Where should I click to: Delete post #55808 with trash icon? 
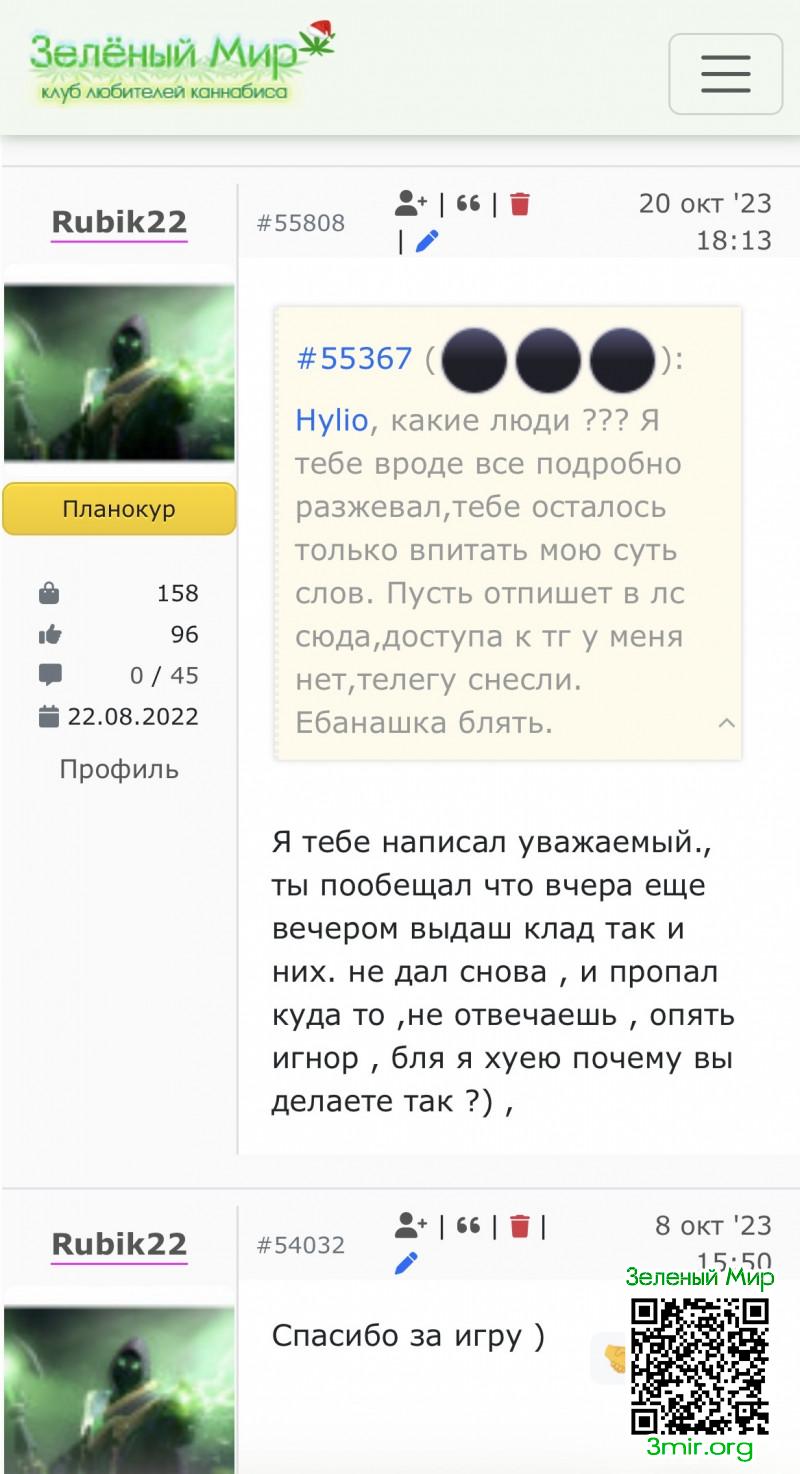click(x=520, y=204)
